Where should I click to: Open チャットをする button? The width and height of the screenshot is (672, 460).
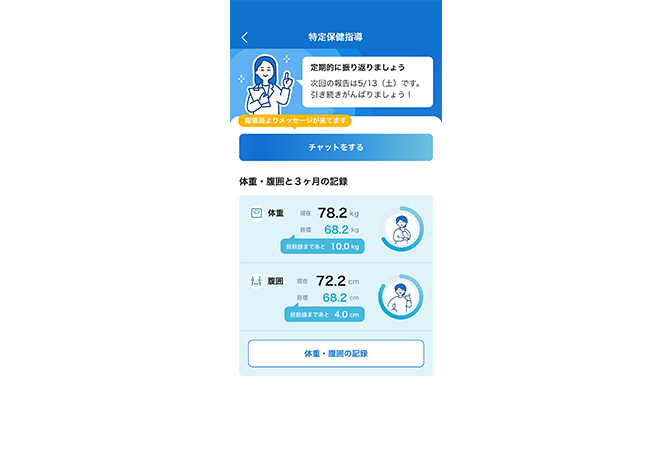click(336, 147)
